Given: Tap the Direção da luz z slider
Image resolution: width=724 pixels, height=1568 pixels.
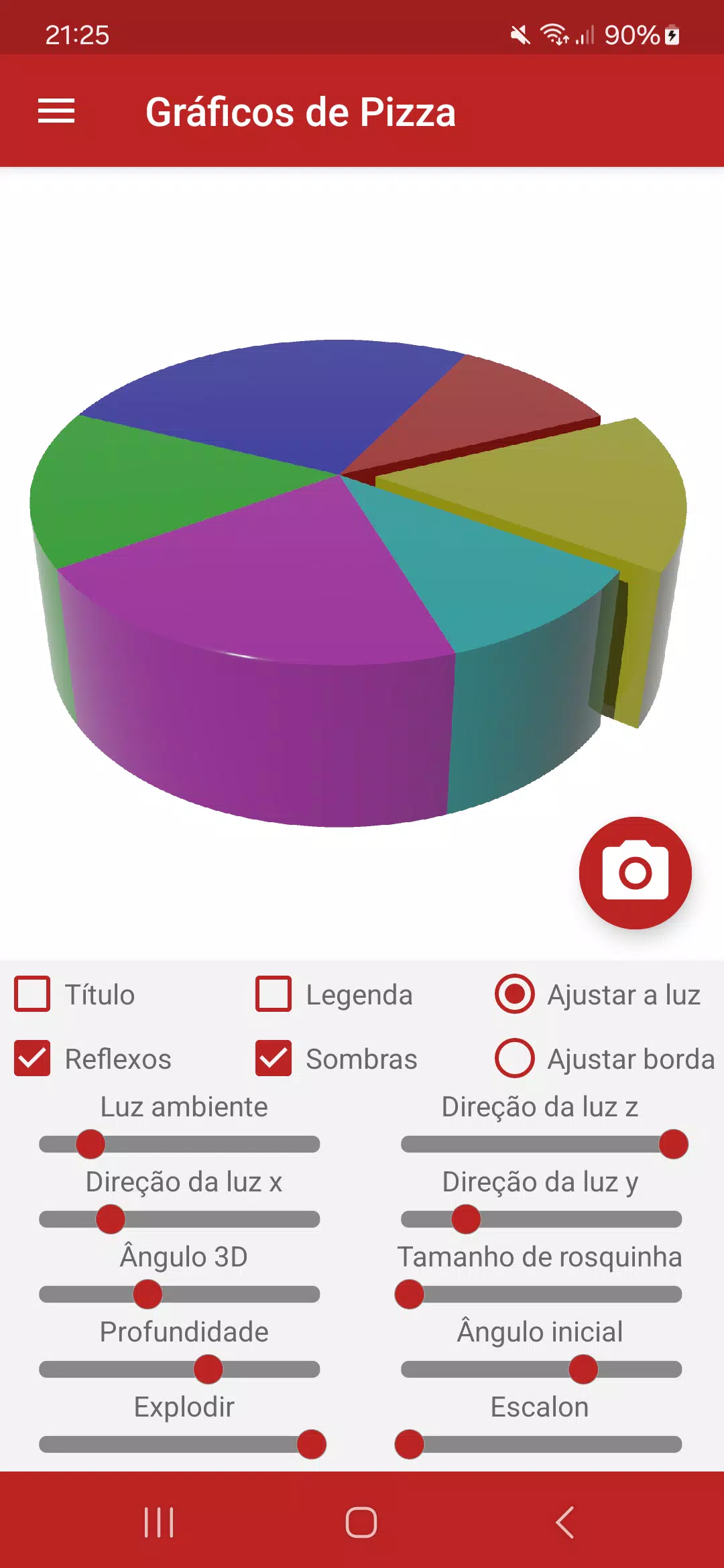Looking at the screenshot, I should click(542, 1144).
